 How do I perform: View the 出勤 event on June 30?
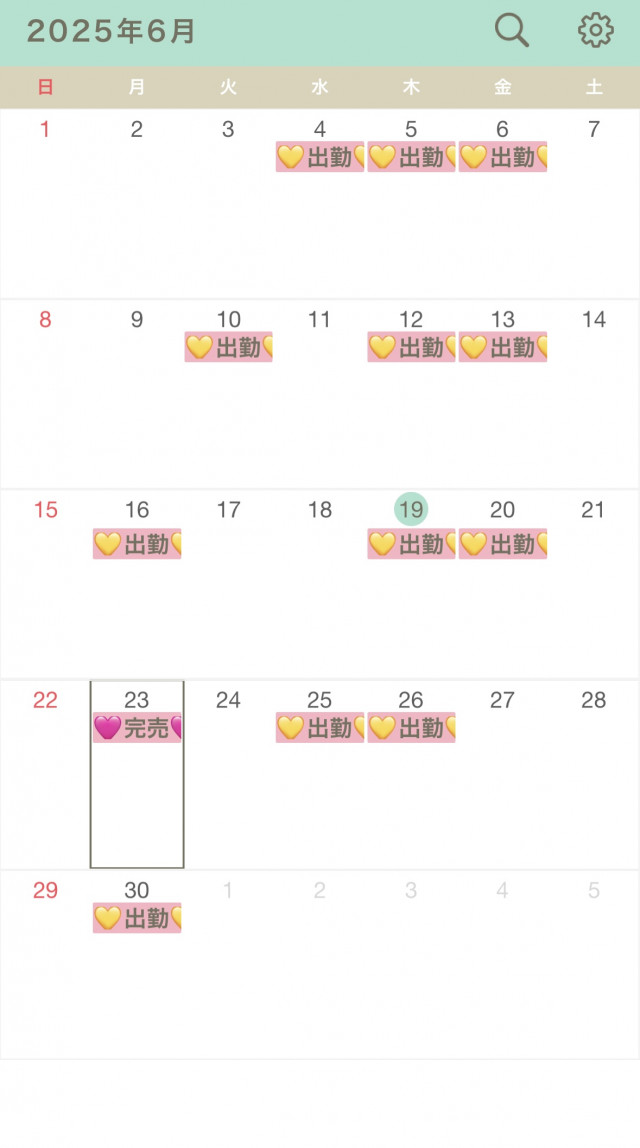pyautogui.click(x=137, y=917)
